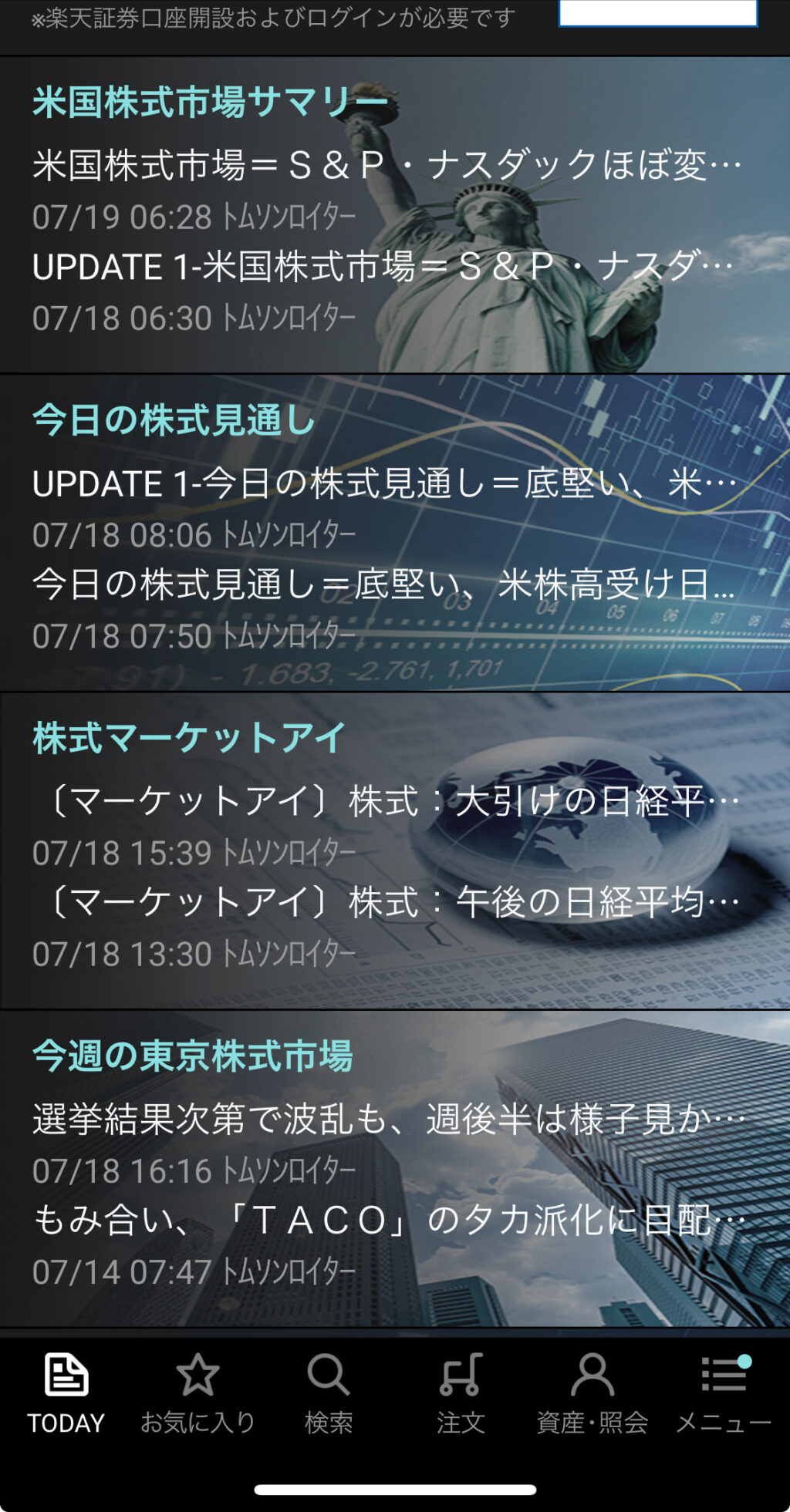This screenshot has height=1512, width=790.
Task: Switch to the TODAY tab
Action: point(66,1394)
